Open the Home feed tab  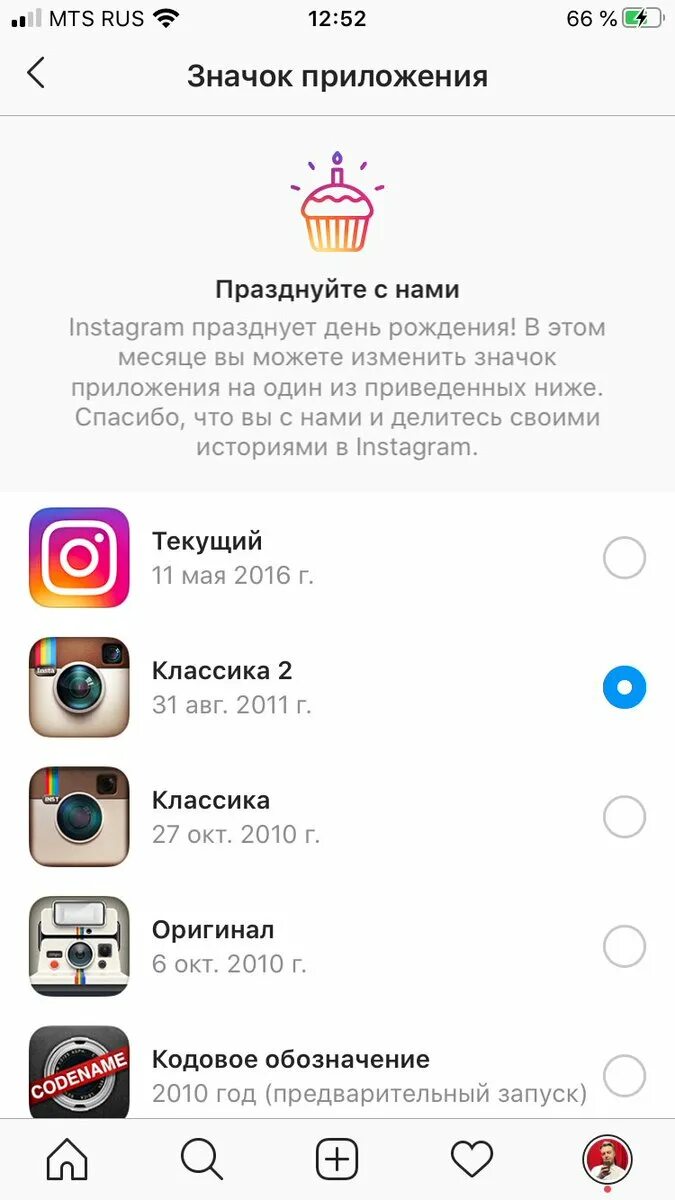(68, 1160)
